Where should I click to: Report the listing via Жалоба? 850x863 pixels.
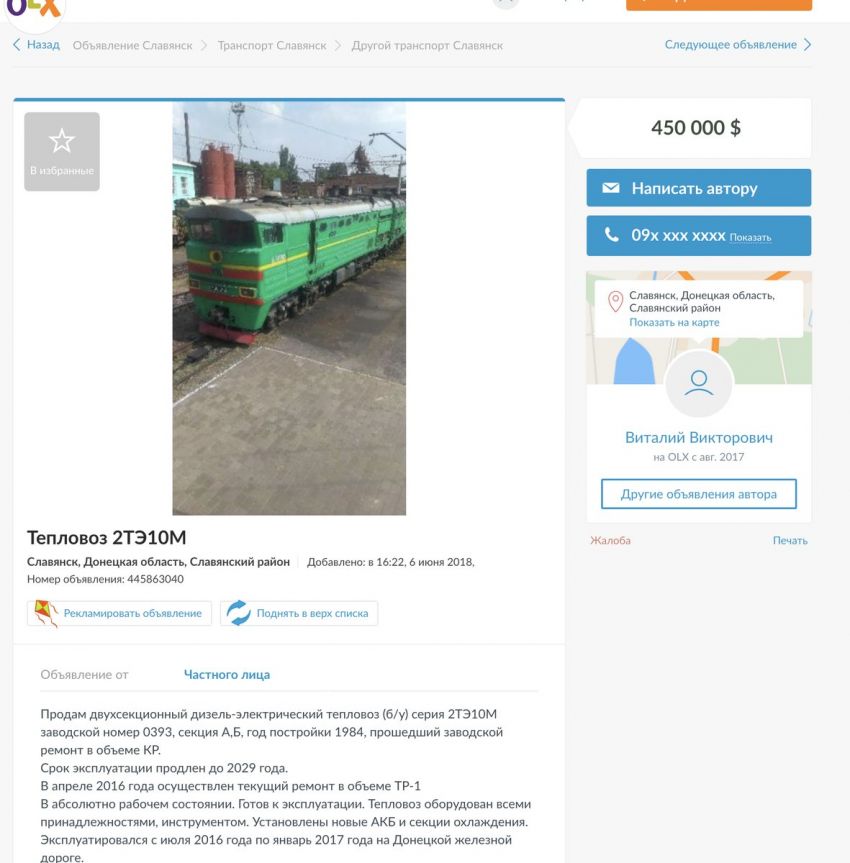tap(610, 541)
